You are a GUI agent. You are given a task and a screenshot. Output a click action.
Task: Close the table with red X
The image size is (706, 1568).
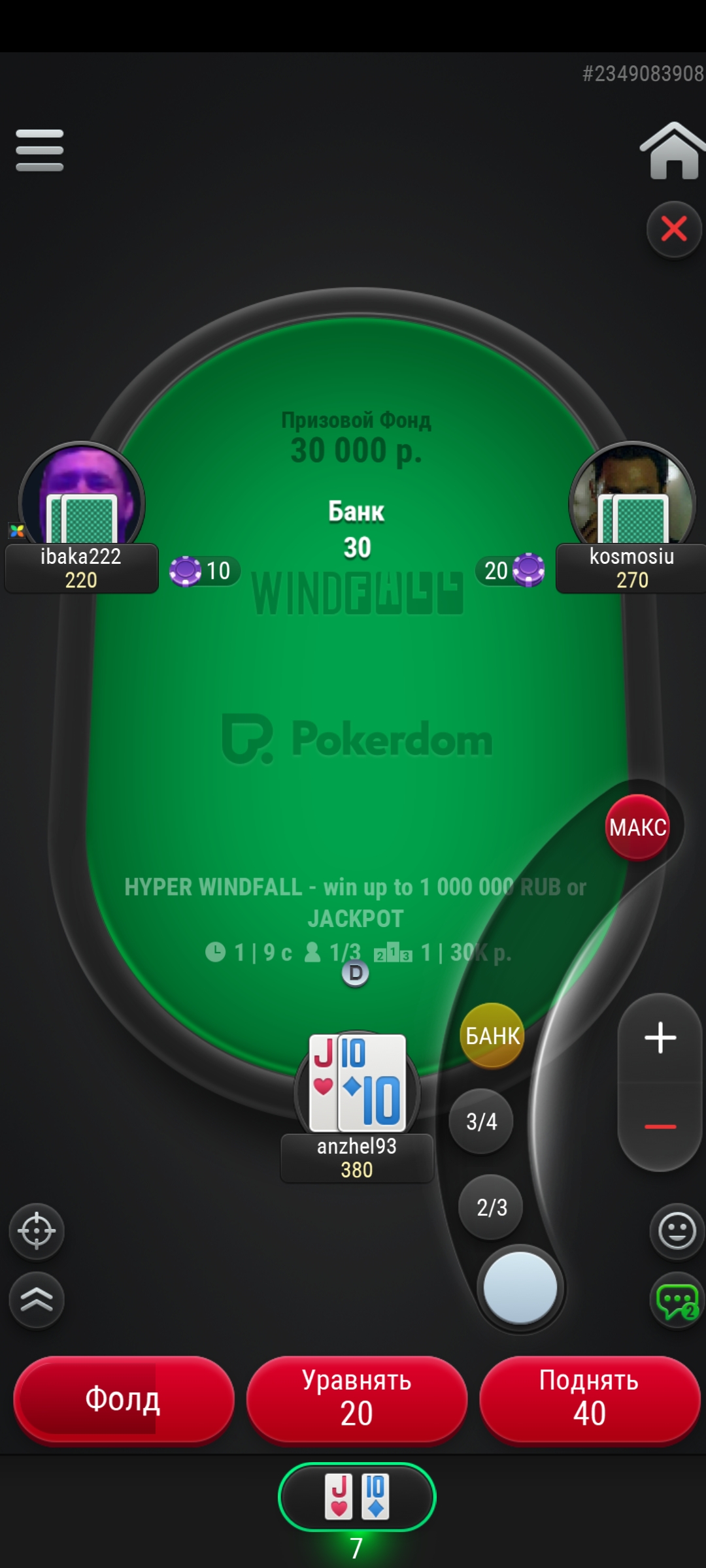674,229
